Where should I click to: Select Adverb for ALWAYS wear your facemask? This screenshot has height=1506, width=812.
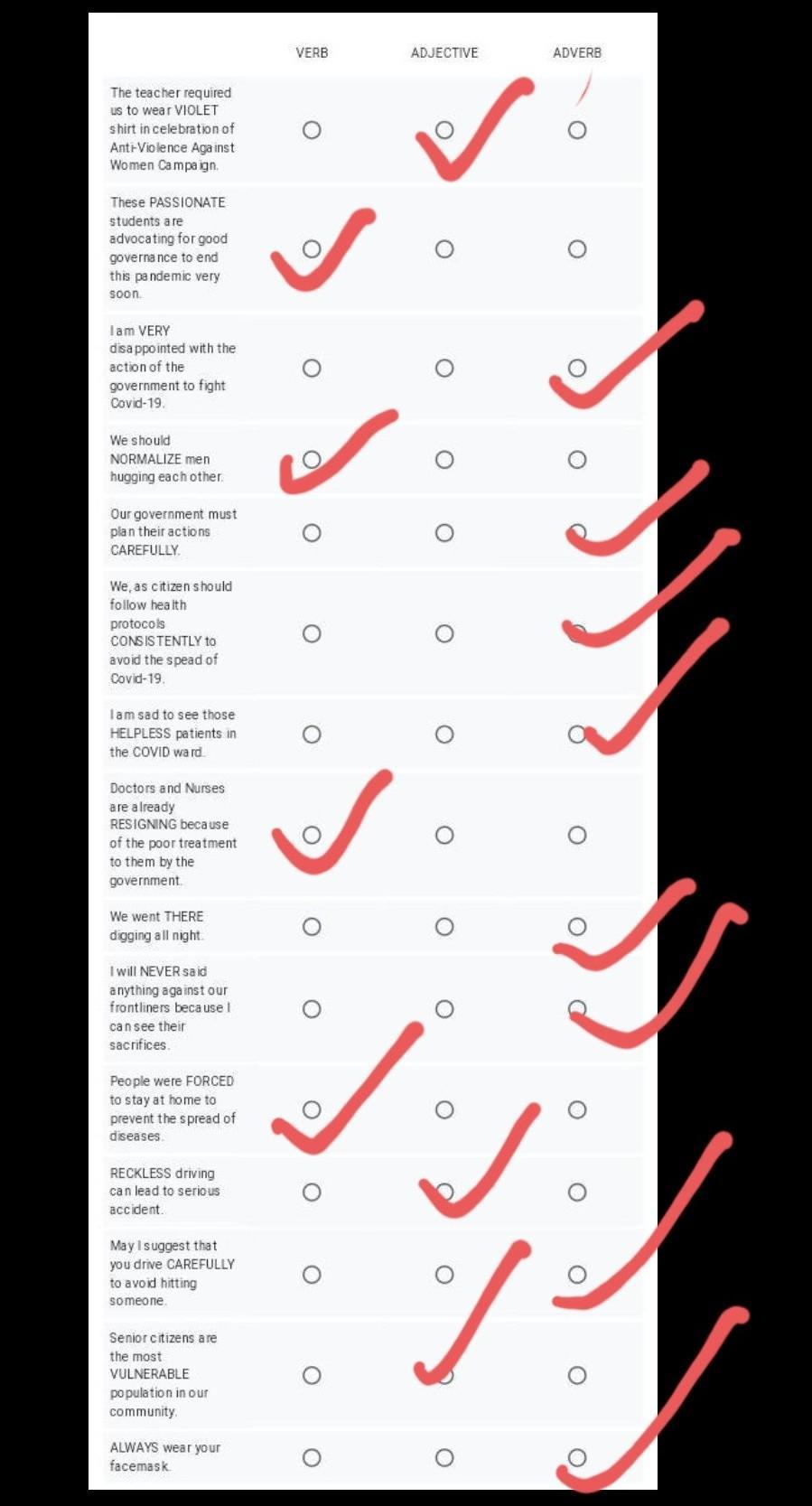point(577,1458)
